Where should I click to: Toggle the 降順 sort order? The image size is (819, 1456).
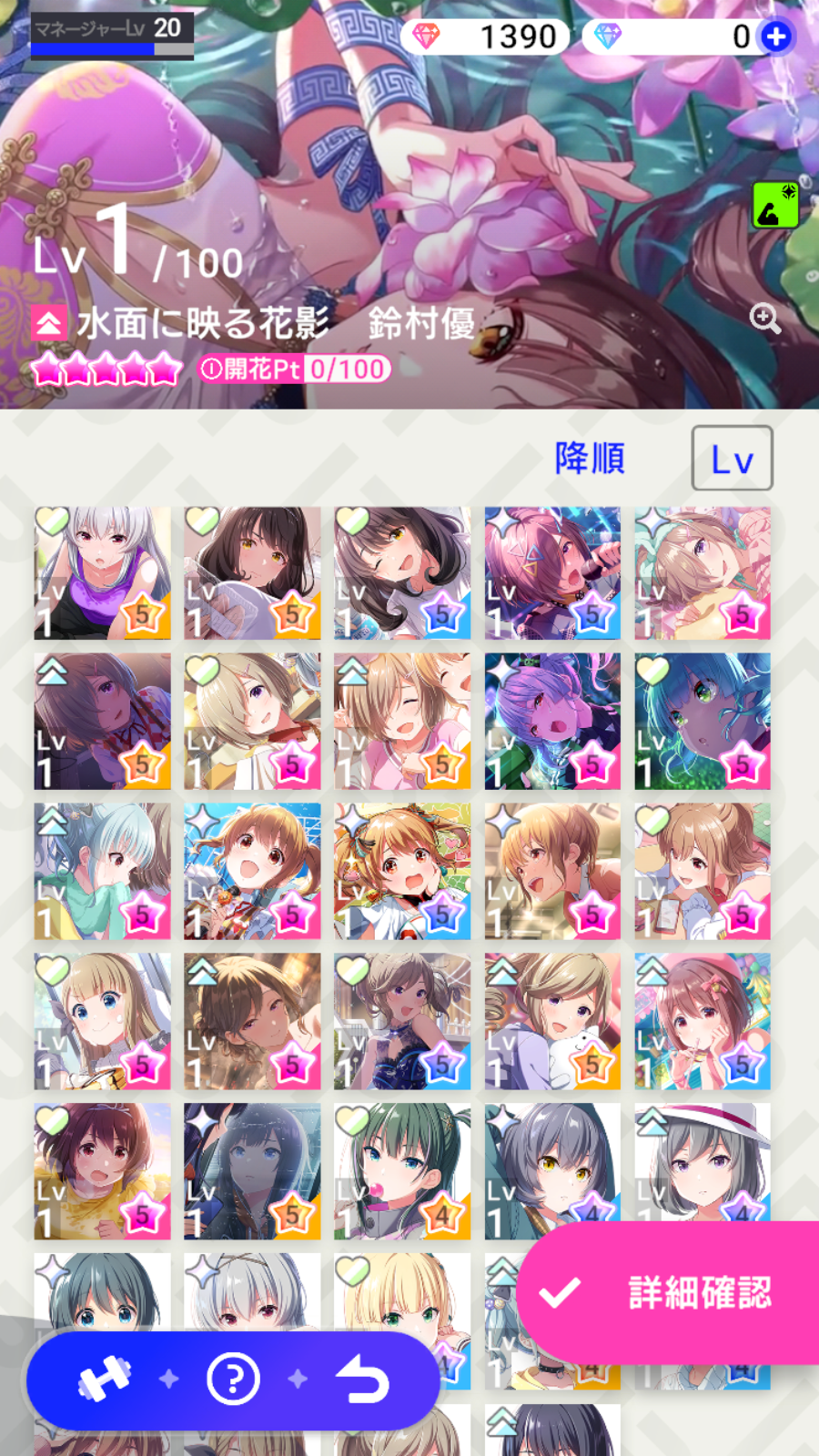tap(590, 459)
